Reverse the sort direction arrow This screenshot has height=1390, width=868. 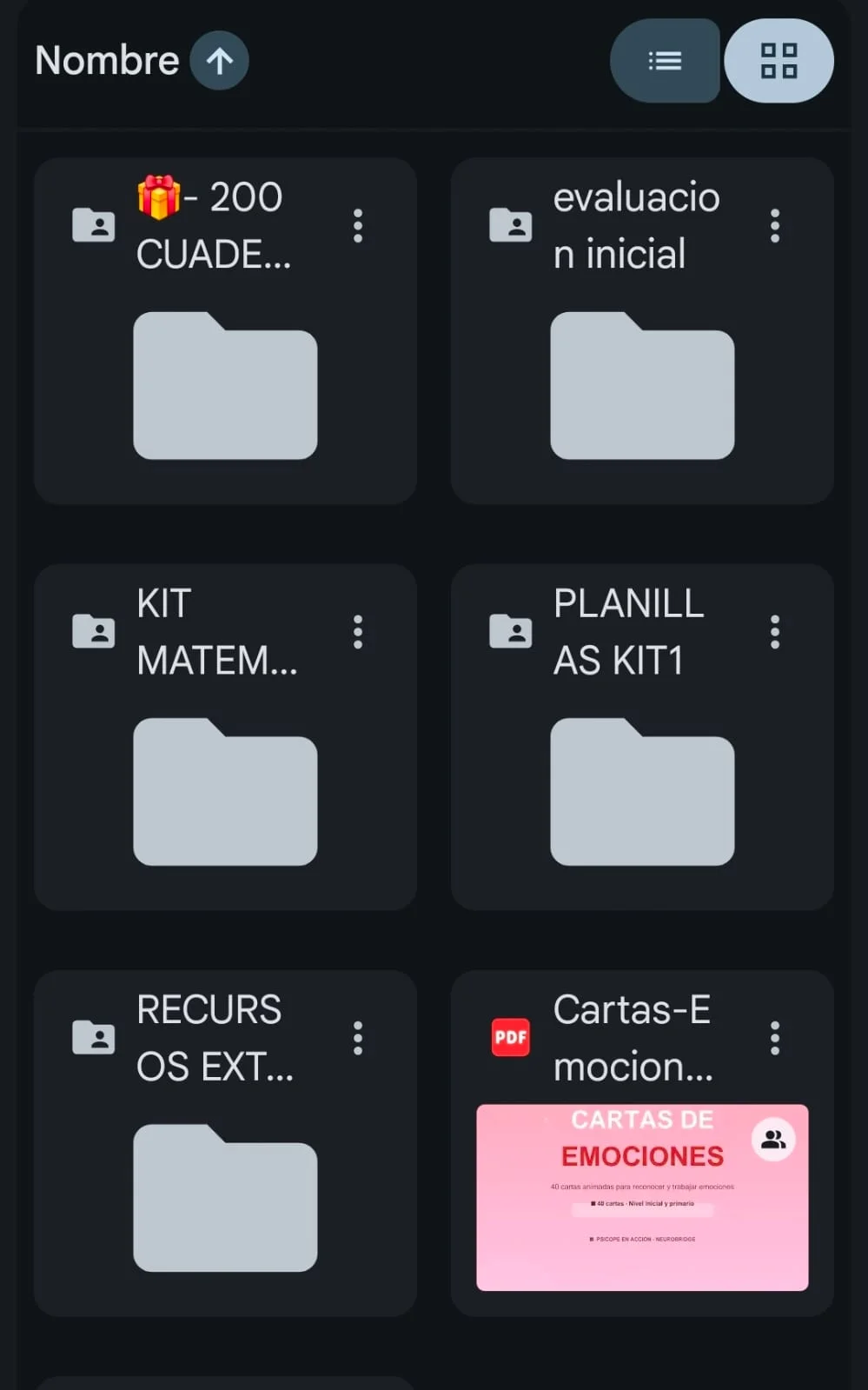point(220,61)
